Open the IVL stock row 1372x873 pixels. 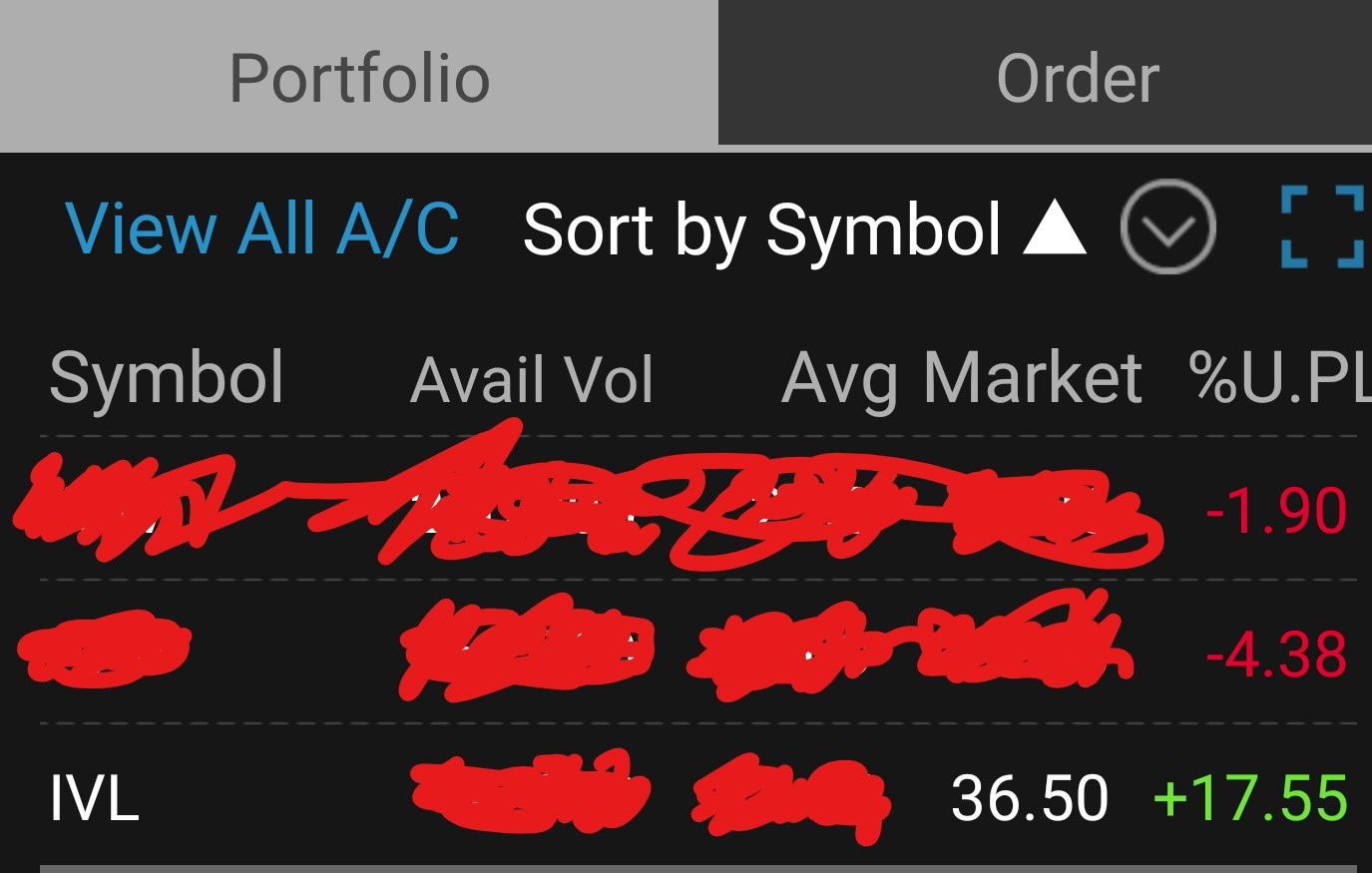[95, 799]
